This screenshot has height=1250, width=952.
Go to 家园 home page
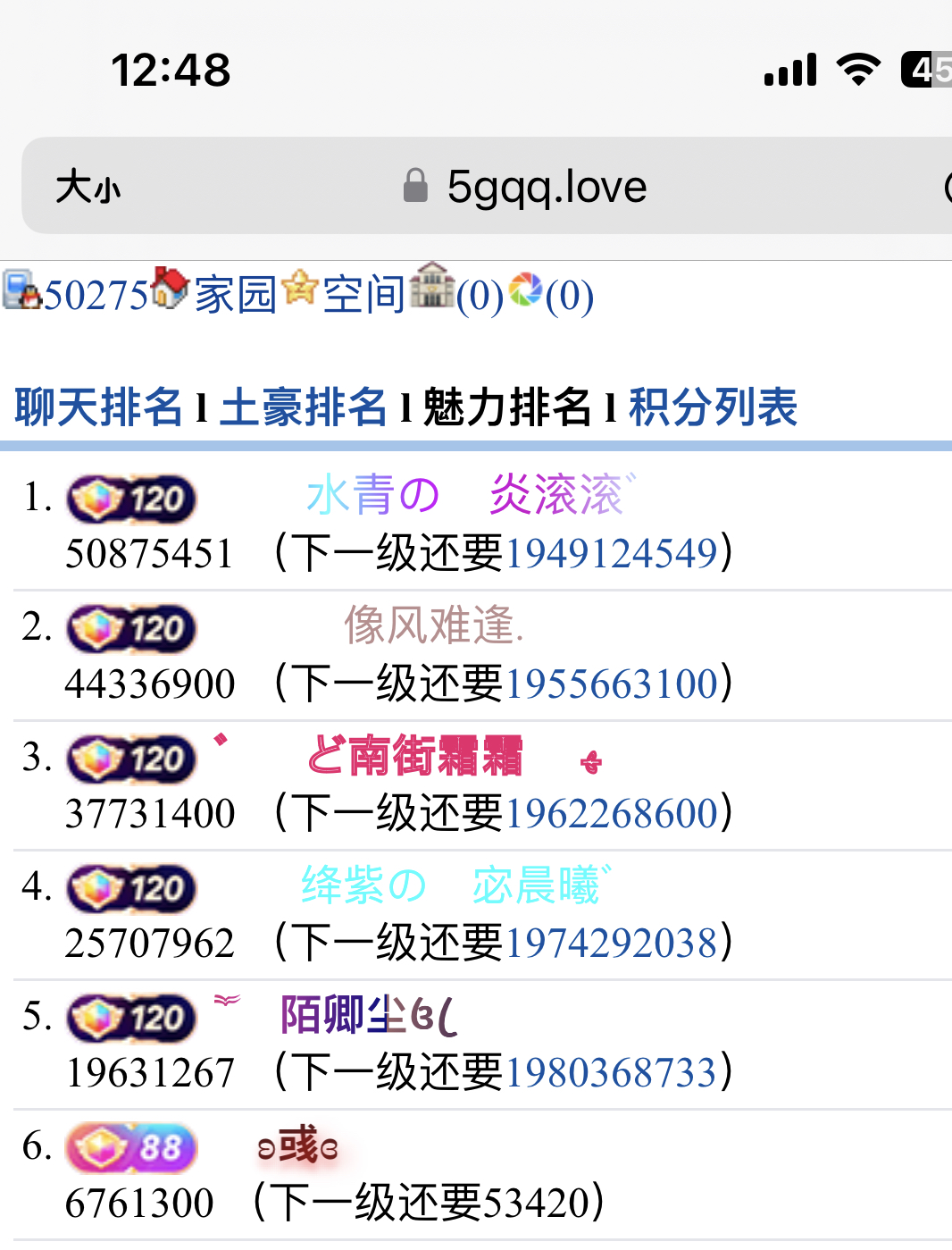pos(236,295)
